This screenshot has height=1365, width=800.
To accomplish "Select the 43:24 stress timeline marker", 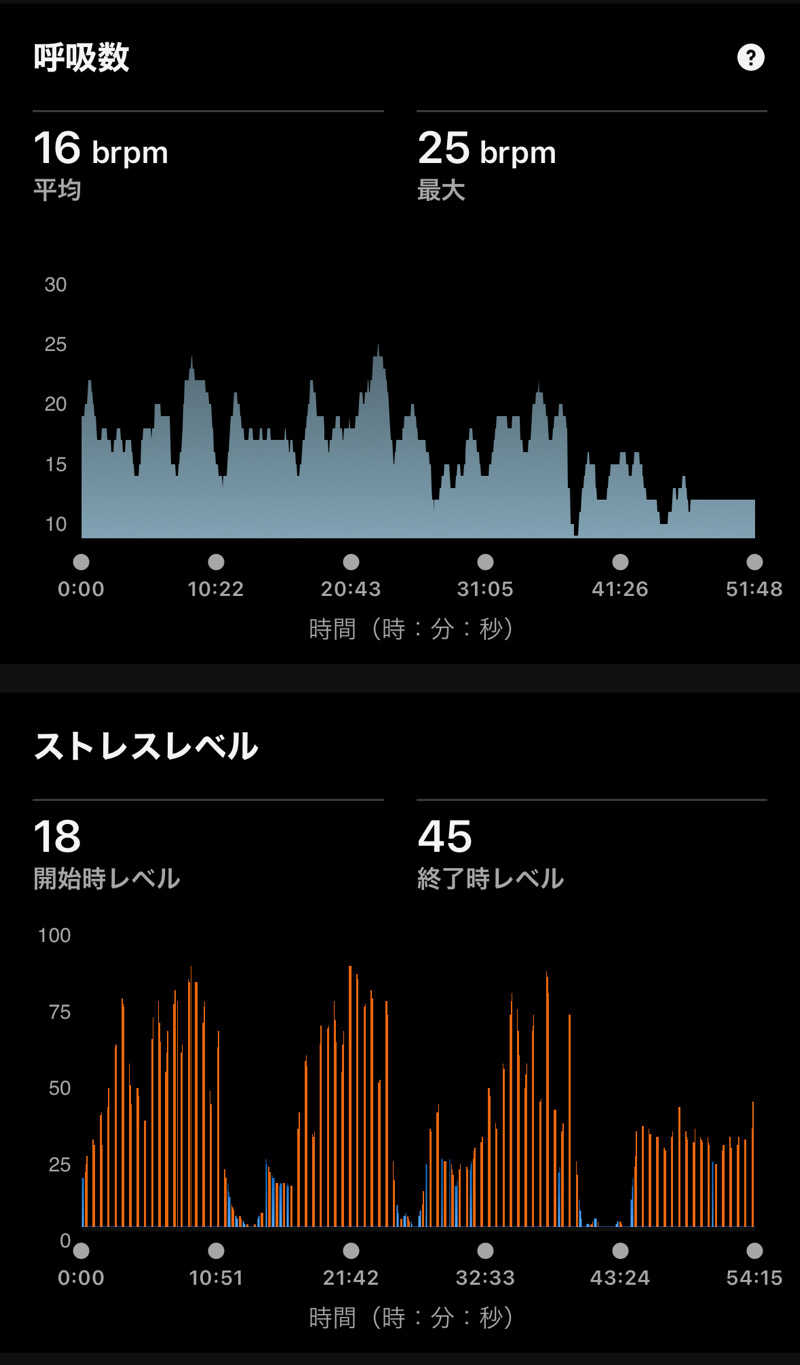I will click(620, 1250).
